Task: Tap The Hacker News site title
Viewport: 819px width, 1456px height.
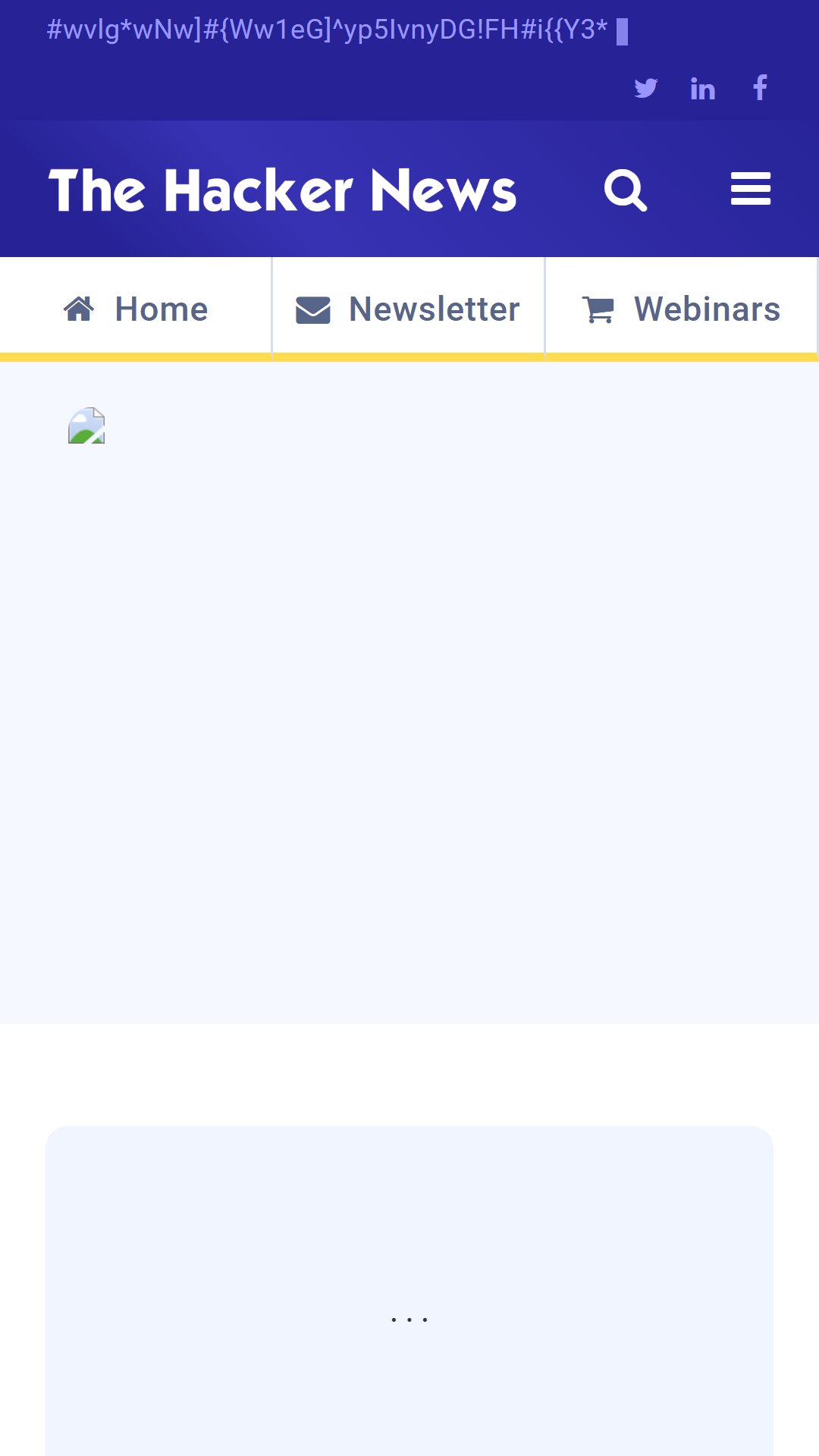Action: point(282,190)
